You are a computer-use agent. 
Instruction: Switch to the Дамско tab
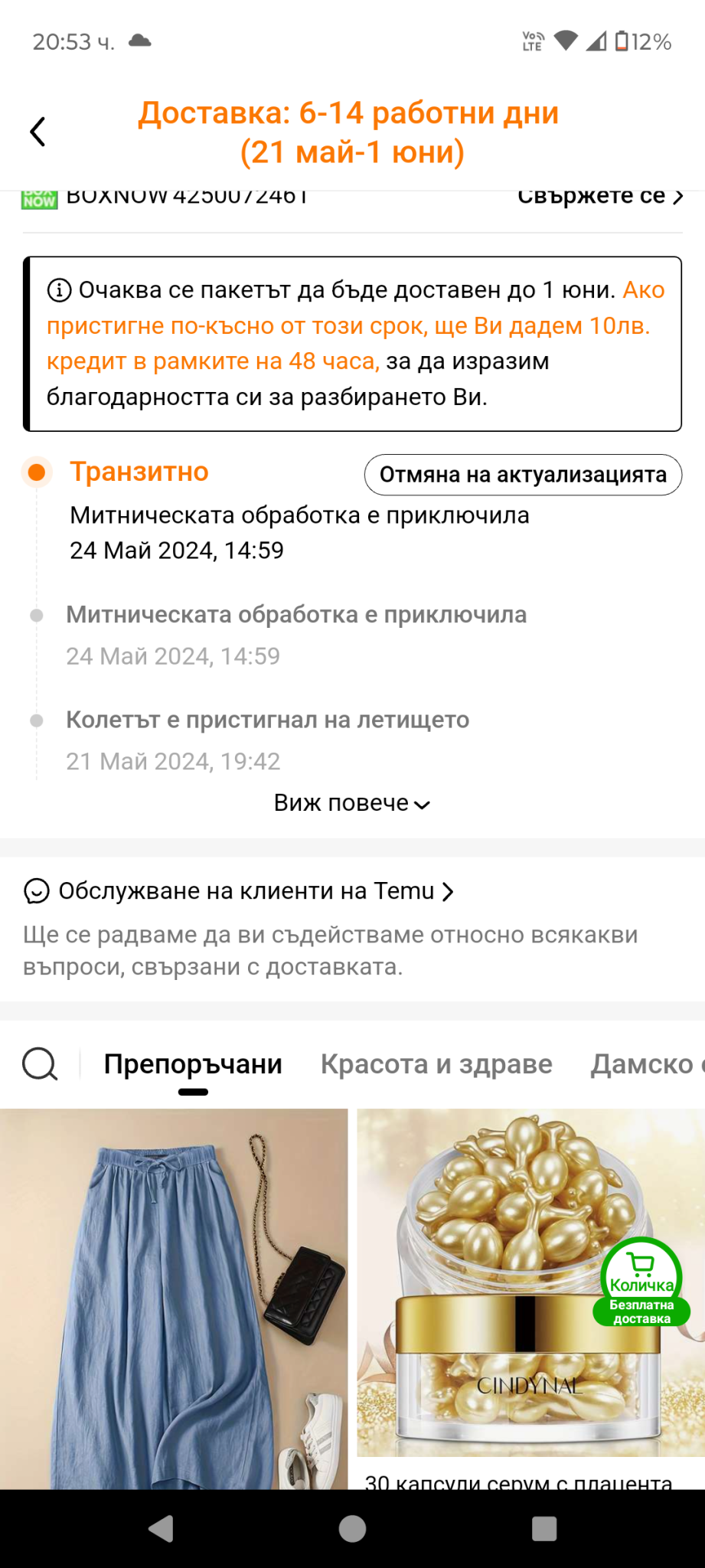643,1064
